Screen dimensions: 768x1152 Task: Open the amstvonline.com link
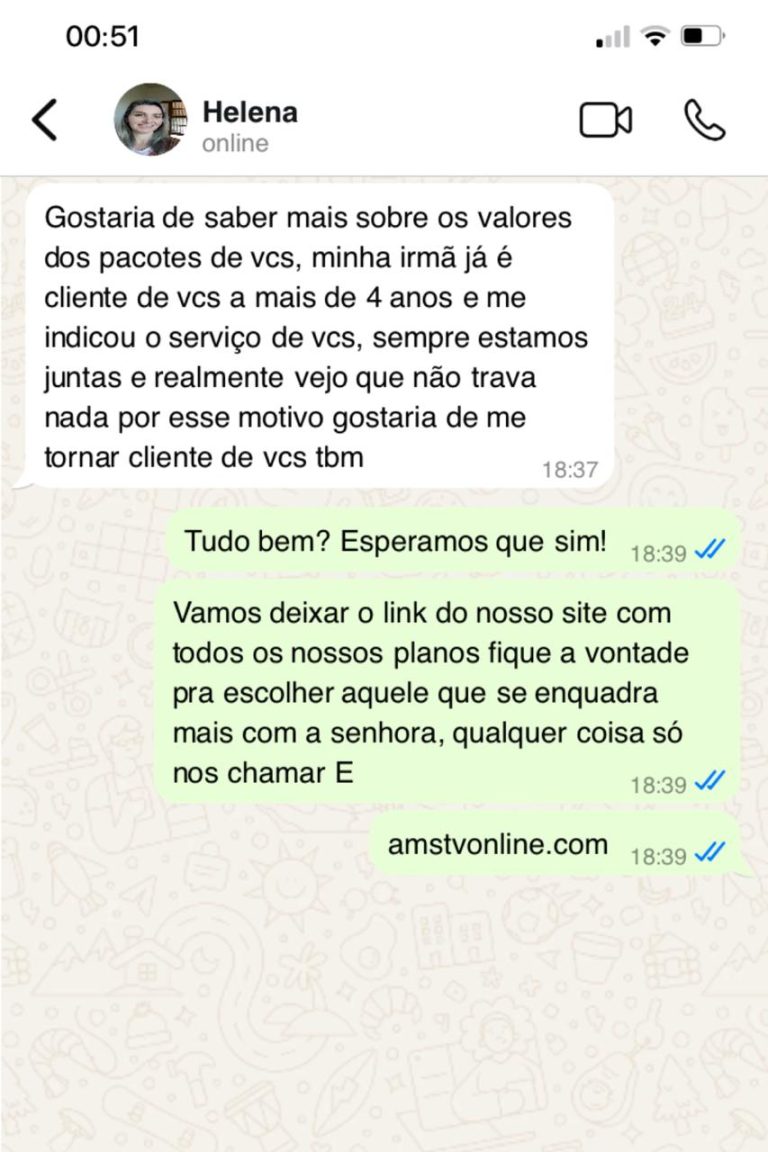[x=497, y=844]
